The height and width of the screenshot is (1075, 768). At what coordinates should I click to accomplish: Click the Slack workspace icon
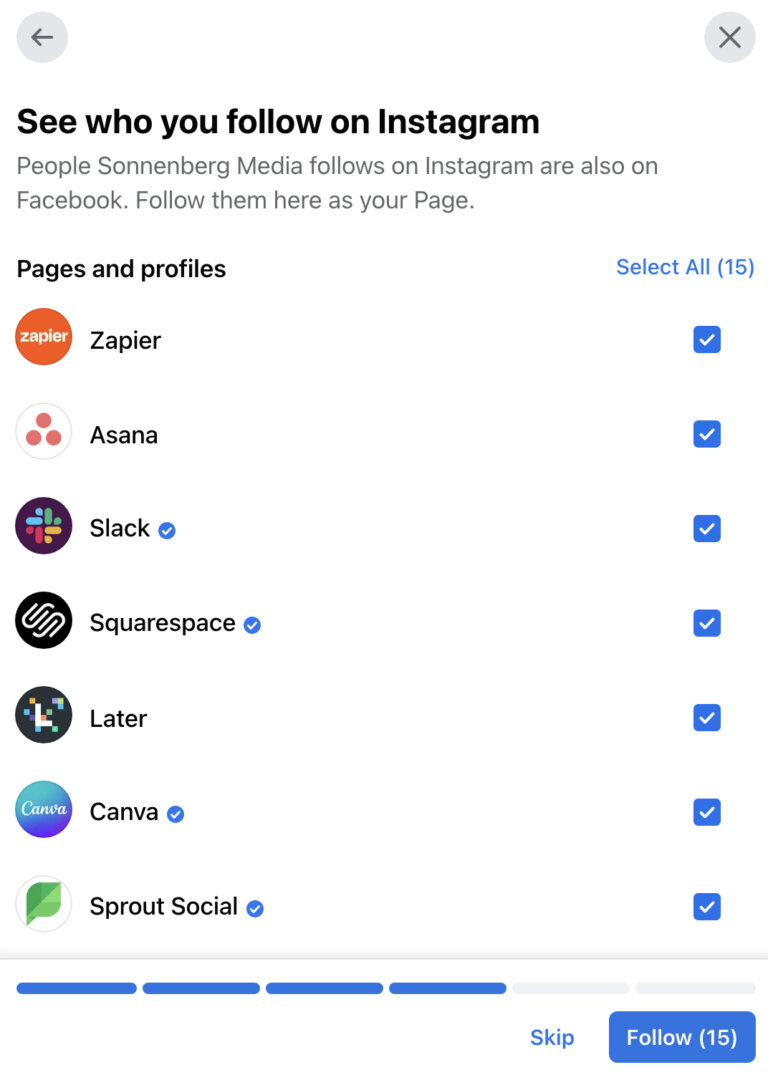[x=43, y=527]
